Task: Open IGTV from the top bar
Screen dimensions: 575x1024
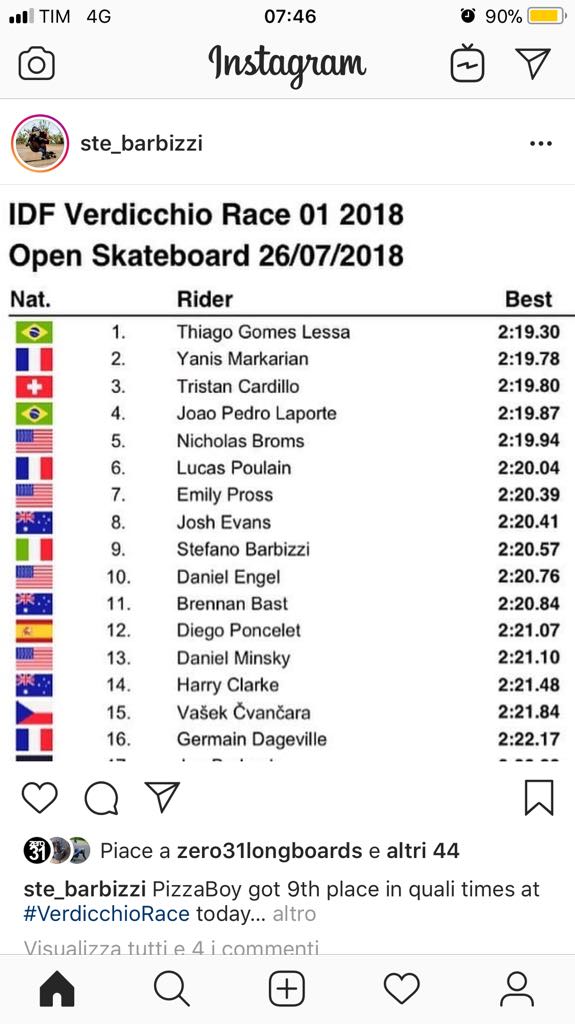Action: [467, 63]
